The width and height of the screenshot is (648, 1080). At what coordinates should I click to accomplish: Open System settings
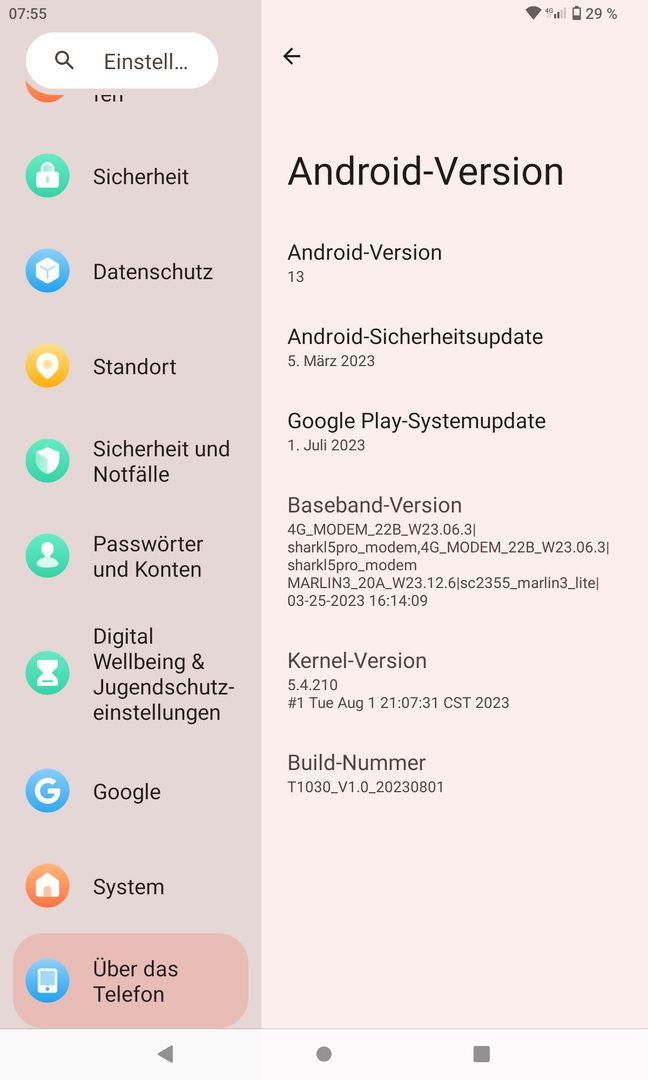coord(130,887)
